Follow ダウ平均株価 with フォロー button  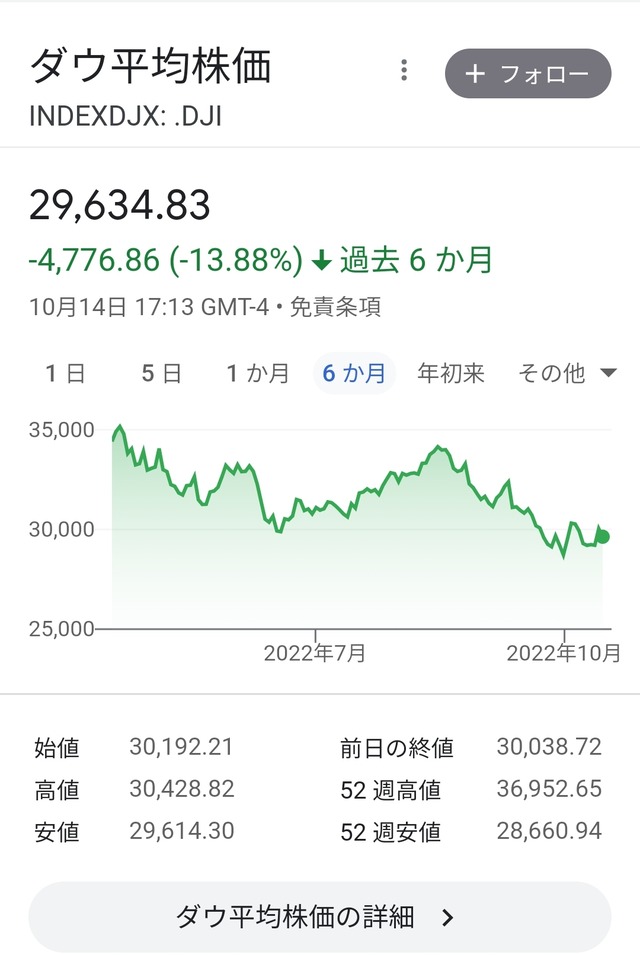click(527, 74)
